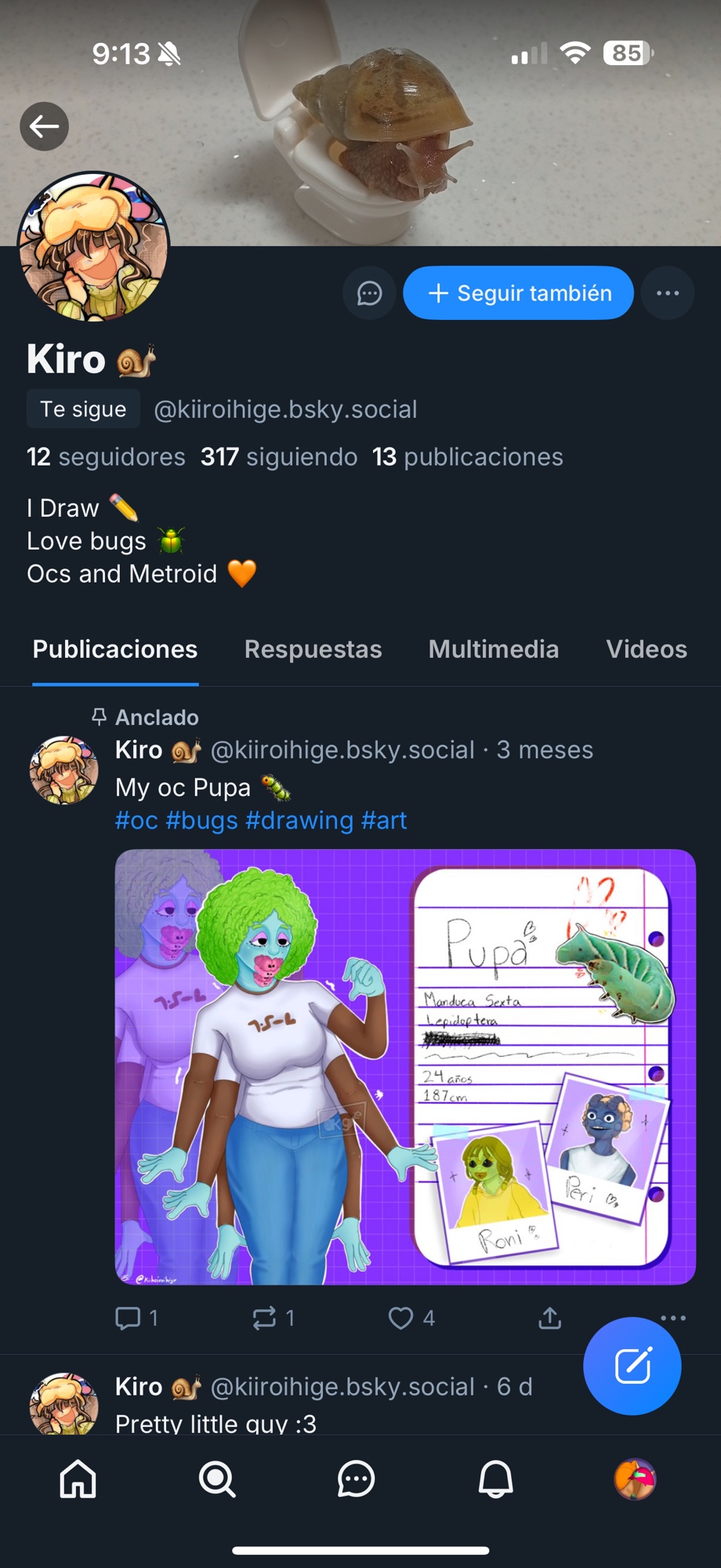The image size is (721, 1568).
Task: View the 317 siguiendo list
Action: point(278,457)
